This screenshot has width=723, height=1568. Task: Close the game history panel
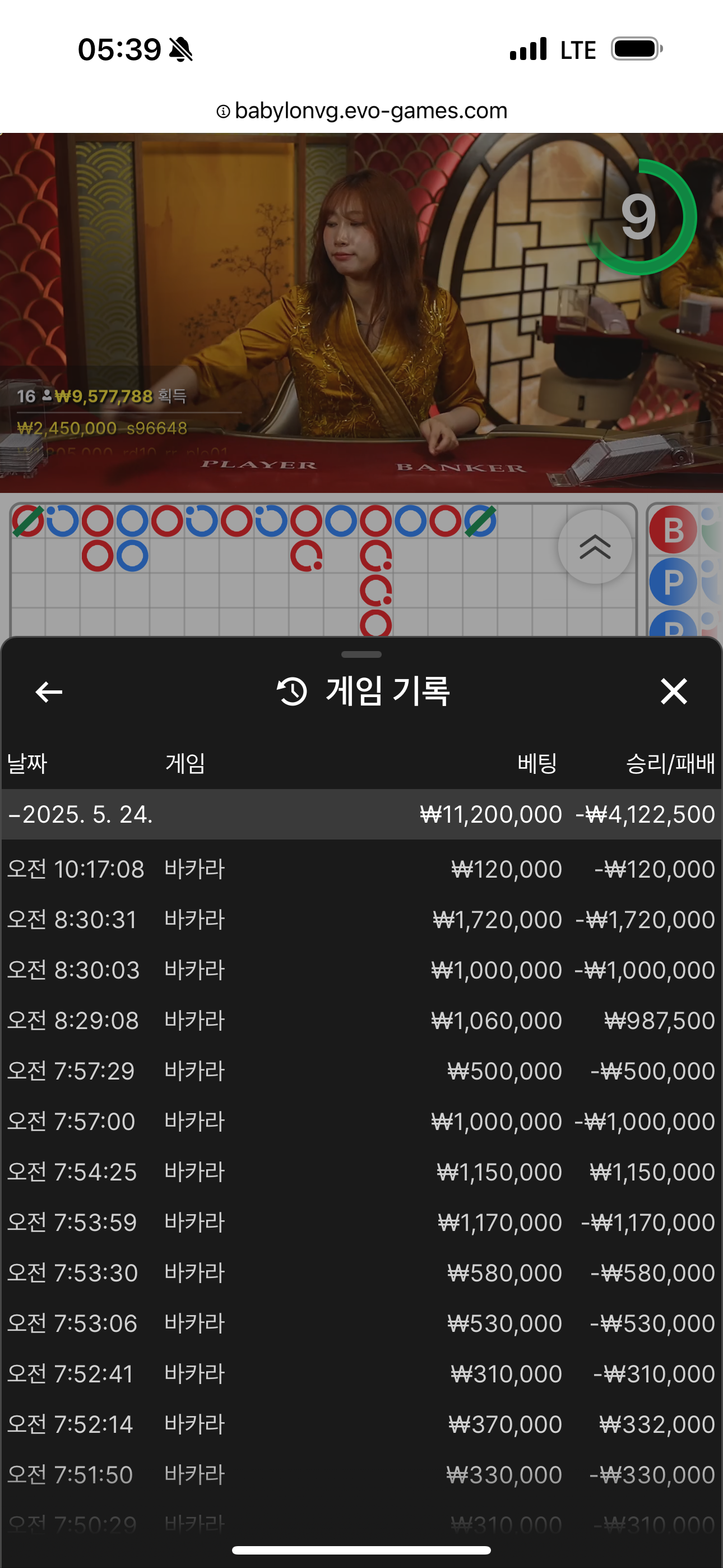tap(674, 691)
